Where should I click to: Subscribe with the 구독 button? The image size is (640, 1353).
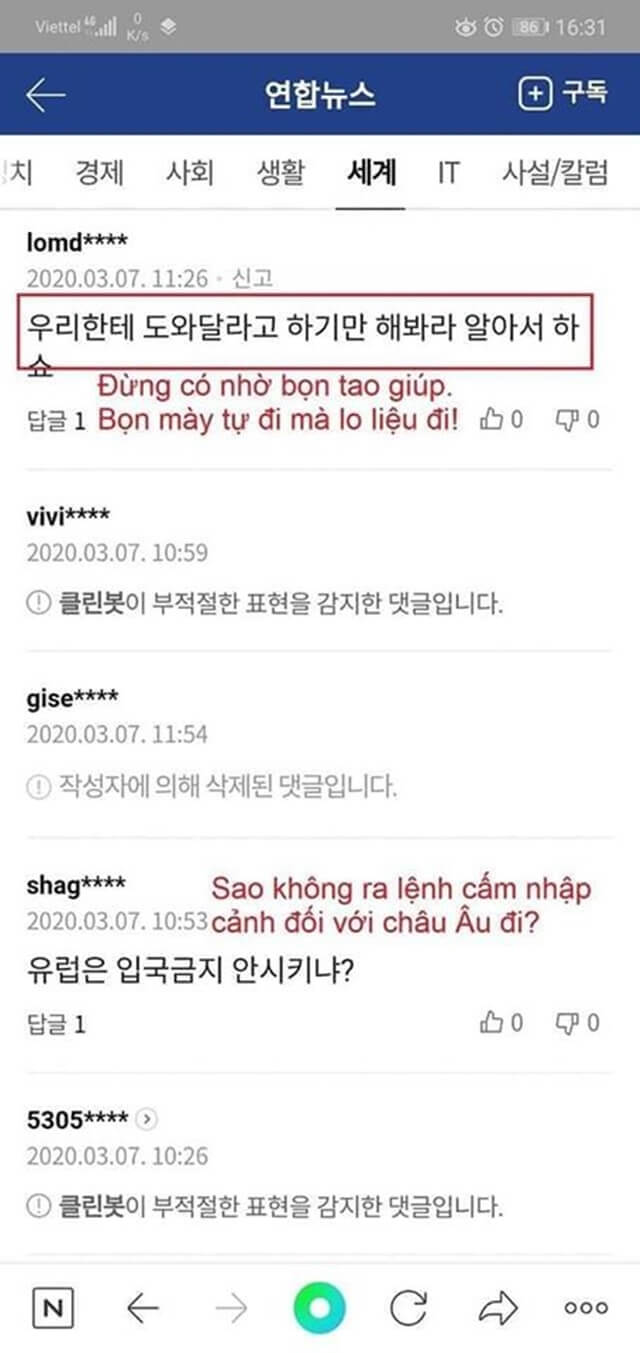(x=563, y=94)
